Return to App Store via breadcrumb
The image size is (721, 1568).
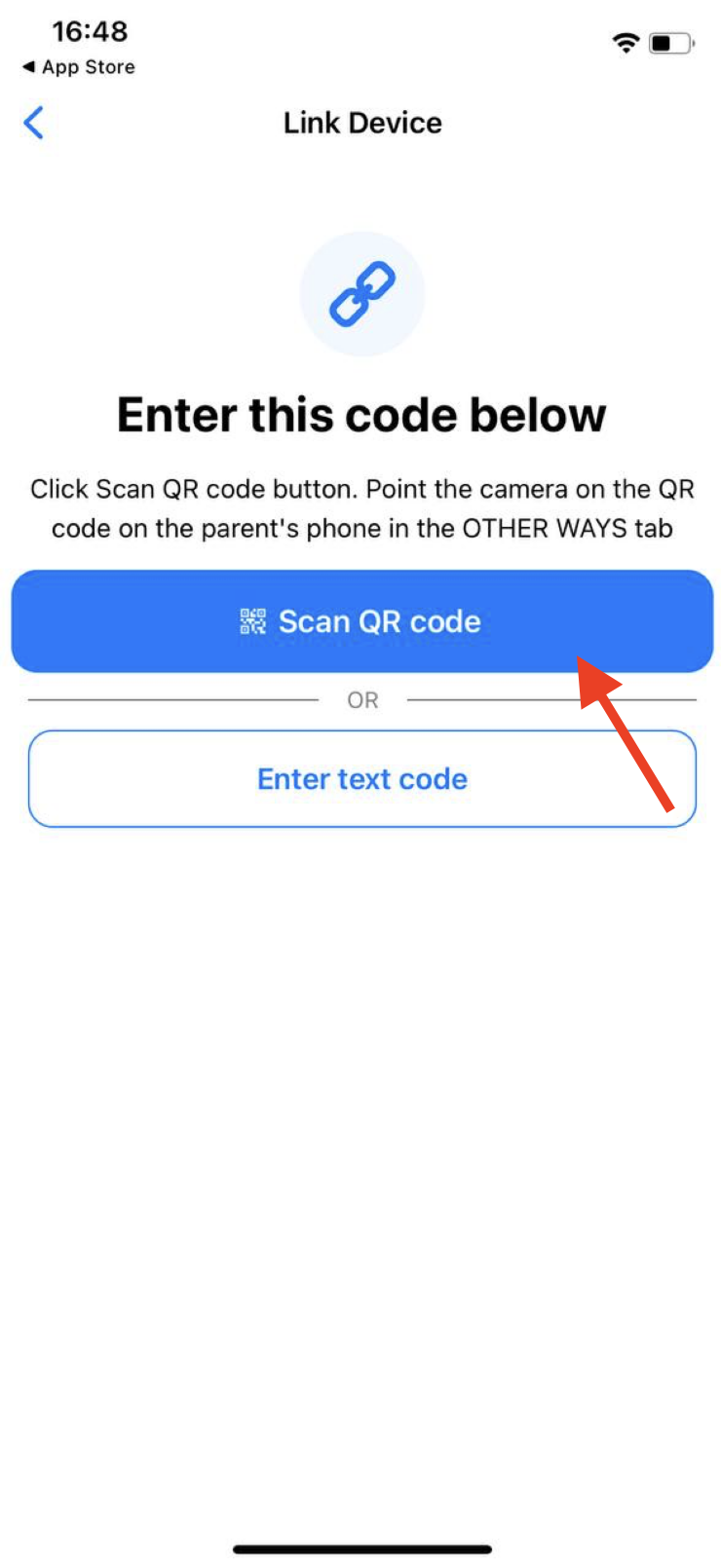click(79, 67)
